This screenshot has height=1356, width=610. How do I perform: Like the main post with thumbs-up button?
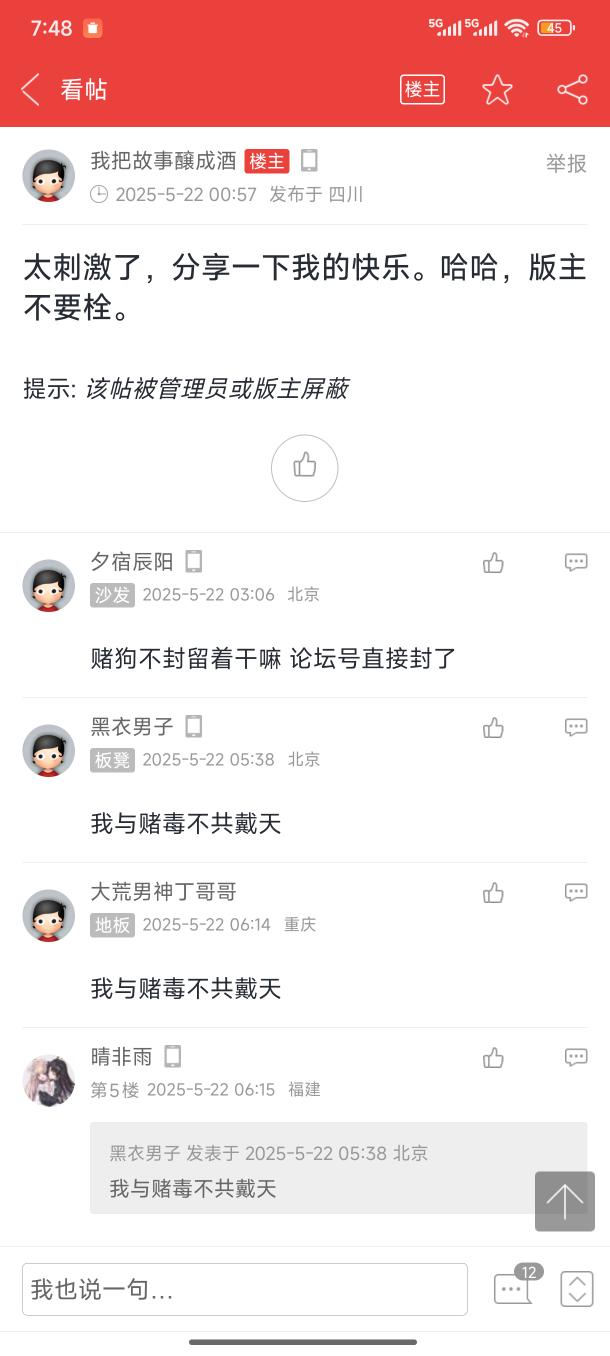coord(305,467)
